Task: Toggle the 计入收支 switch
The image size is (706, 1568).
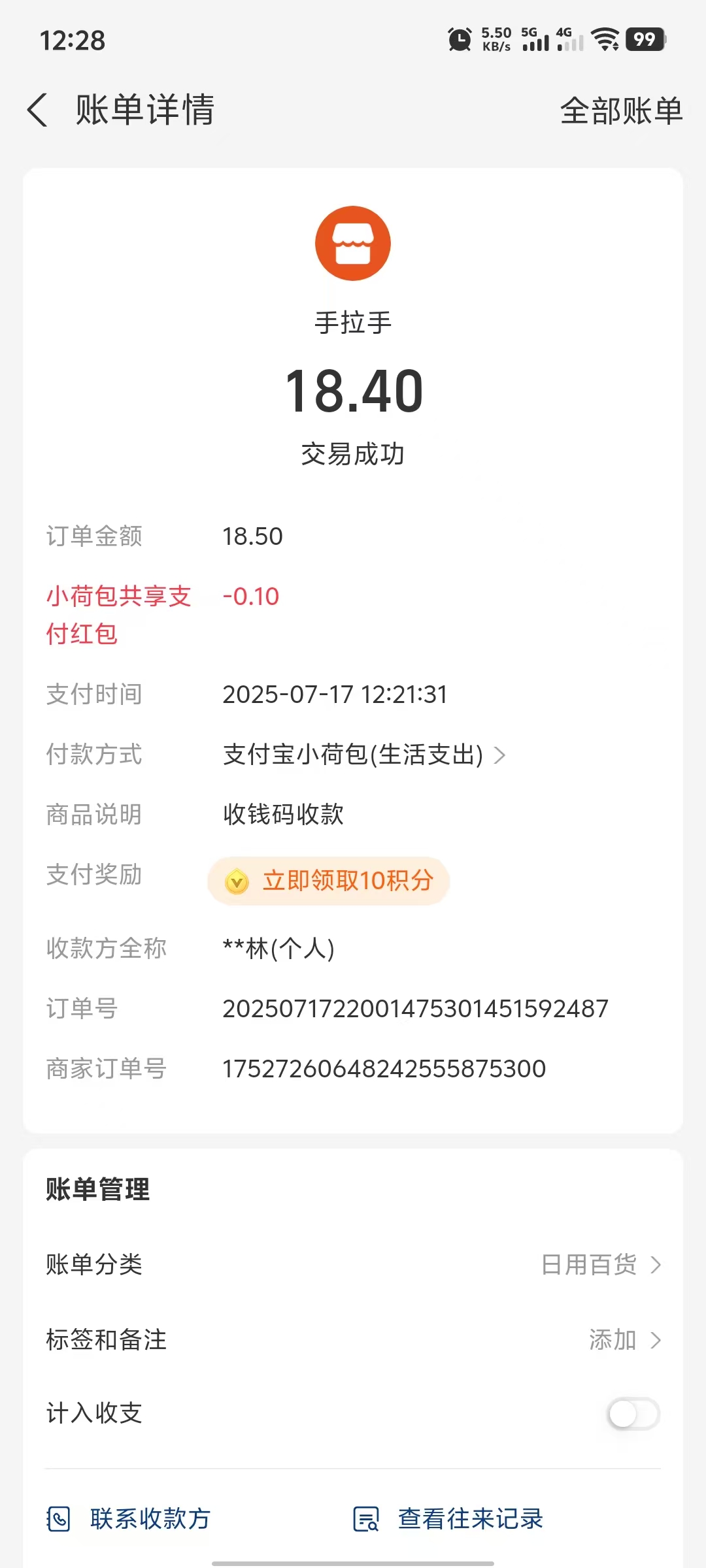Action: (x=633, y=1414)
